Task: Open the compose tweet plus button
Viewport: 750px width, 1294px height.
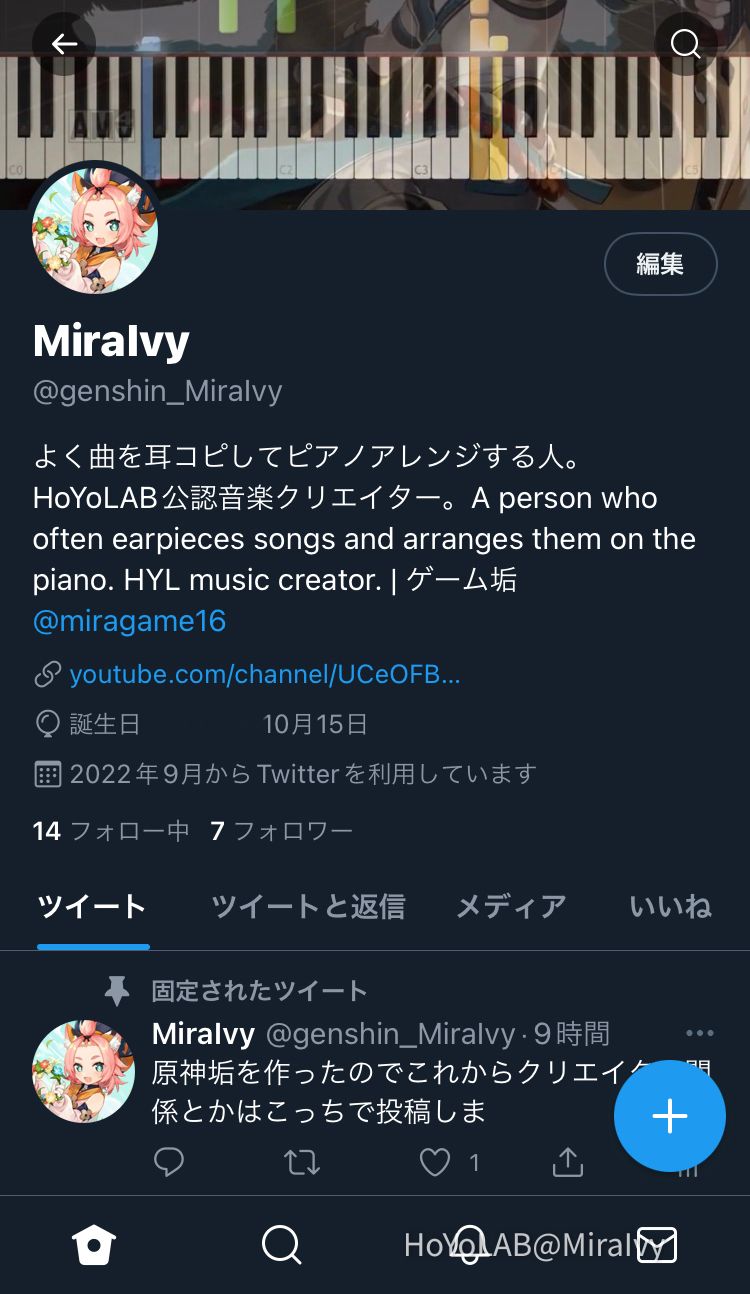Action: click(669, 1116)
